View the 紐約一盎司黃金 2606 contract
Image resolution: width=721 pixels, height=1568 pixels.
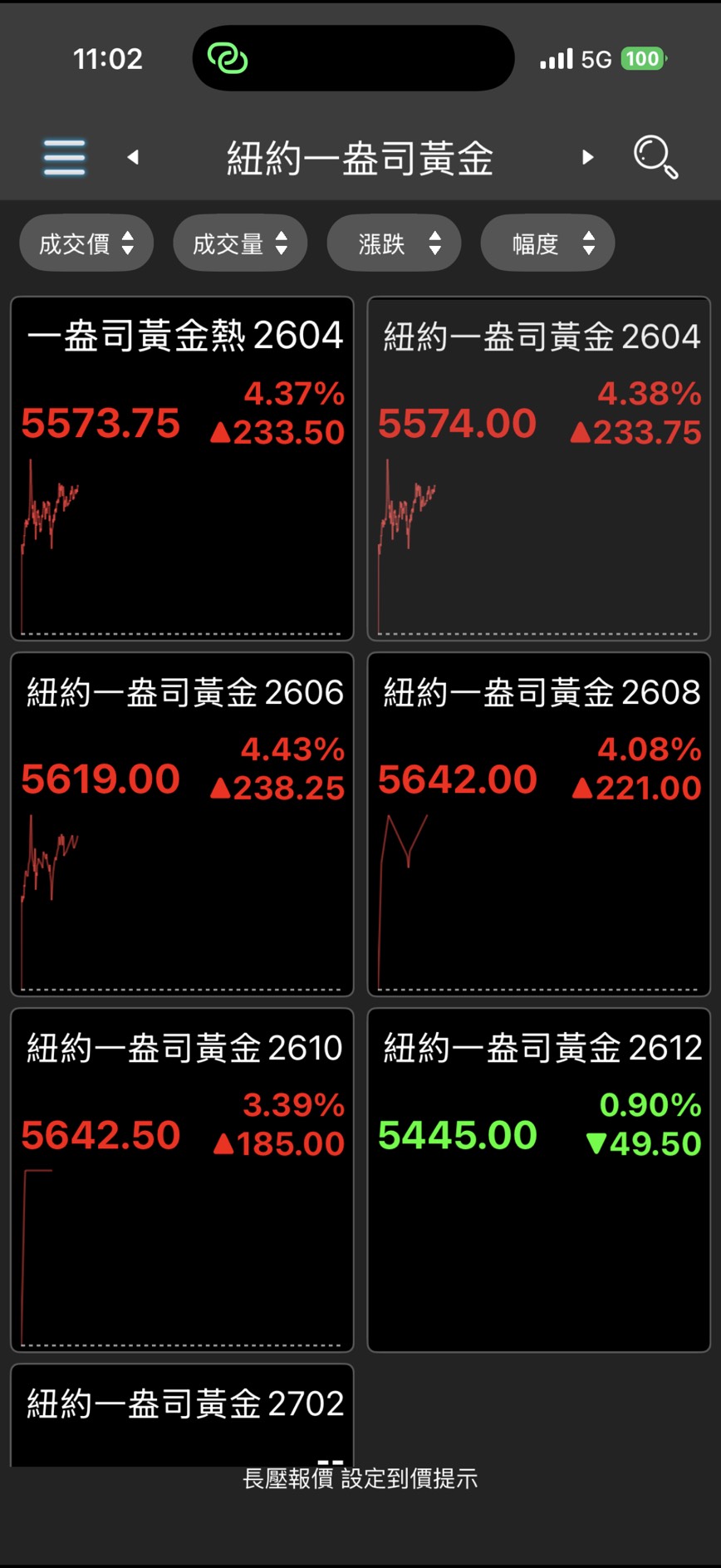coord(182,824)
